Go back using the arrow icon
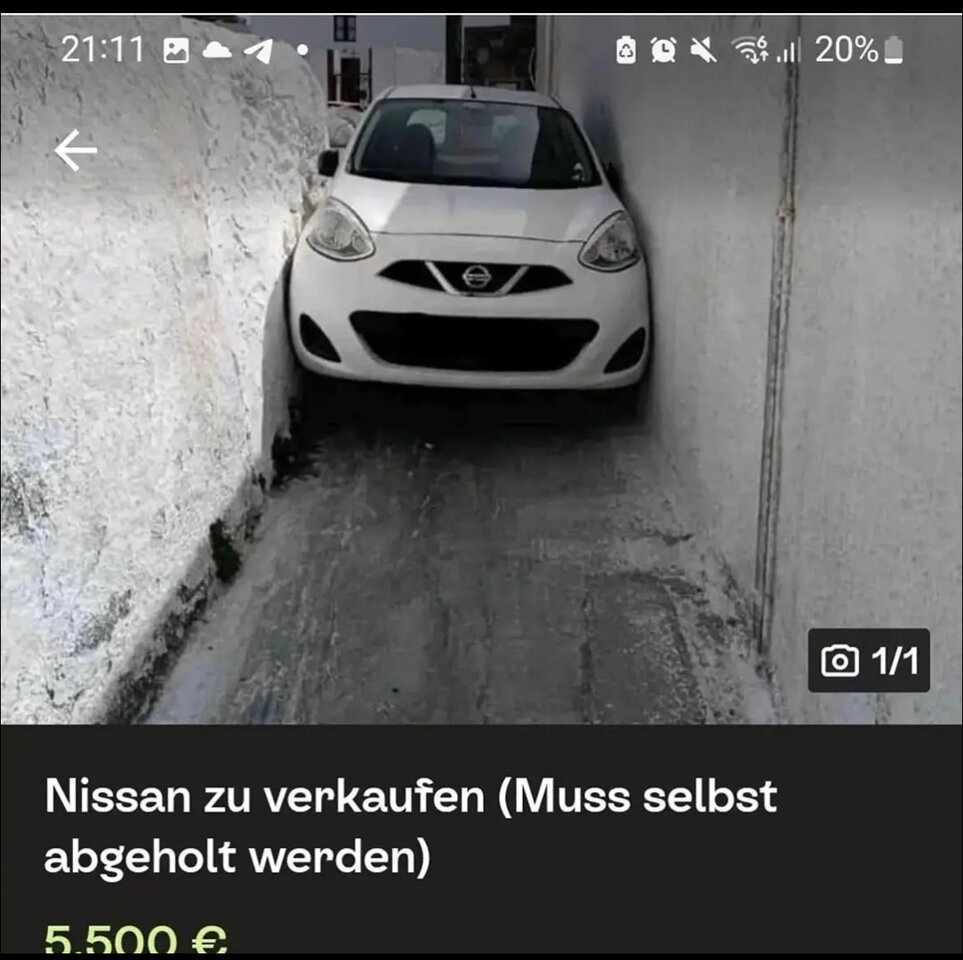This screenshot has width=963, height=960. point(76,151)
